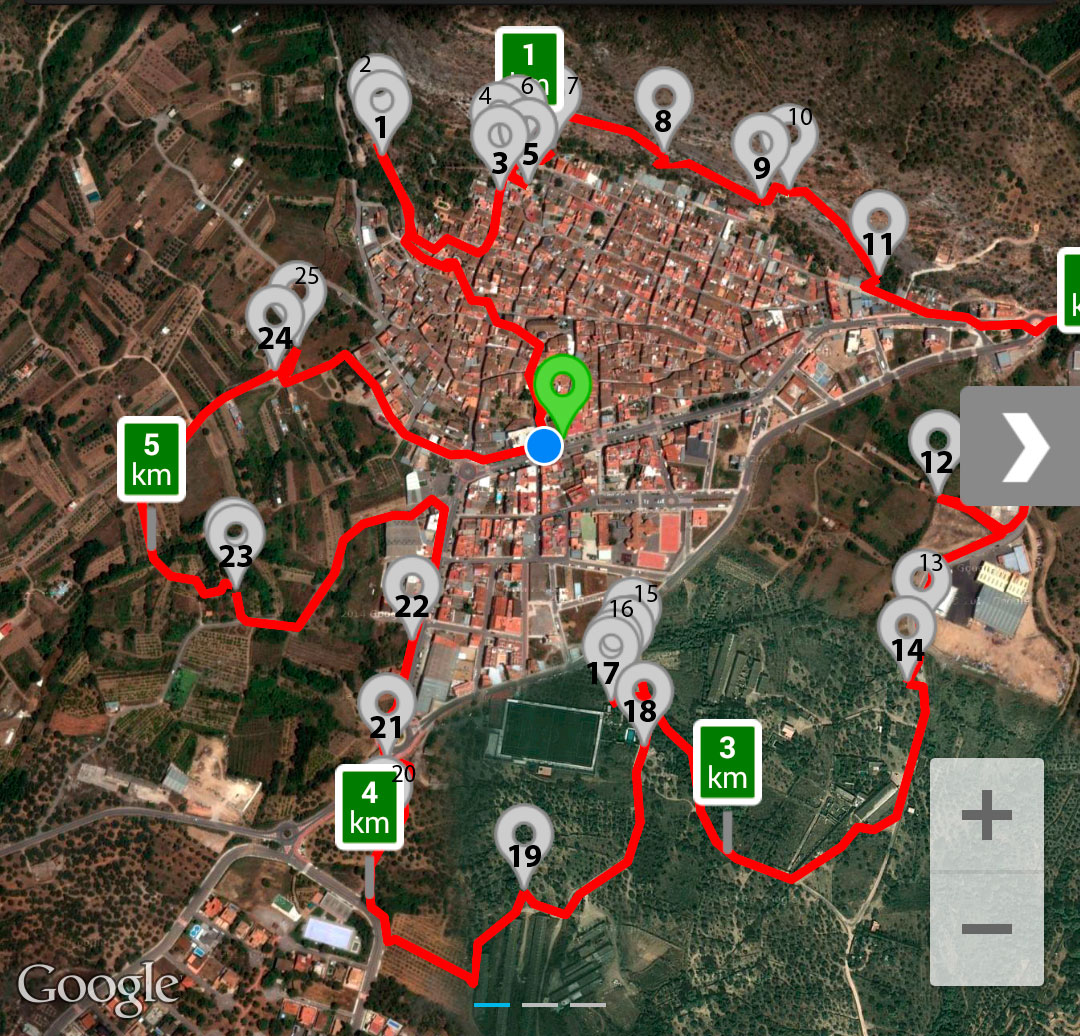The height and width of the screenshot is (1036, 1080).
Task: Select waypoint marker 11
Action: [878, 220]
